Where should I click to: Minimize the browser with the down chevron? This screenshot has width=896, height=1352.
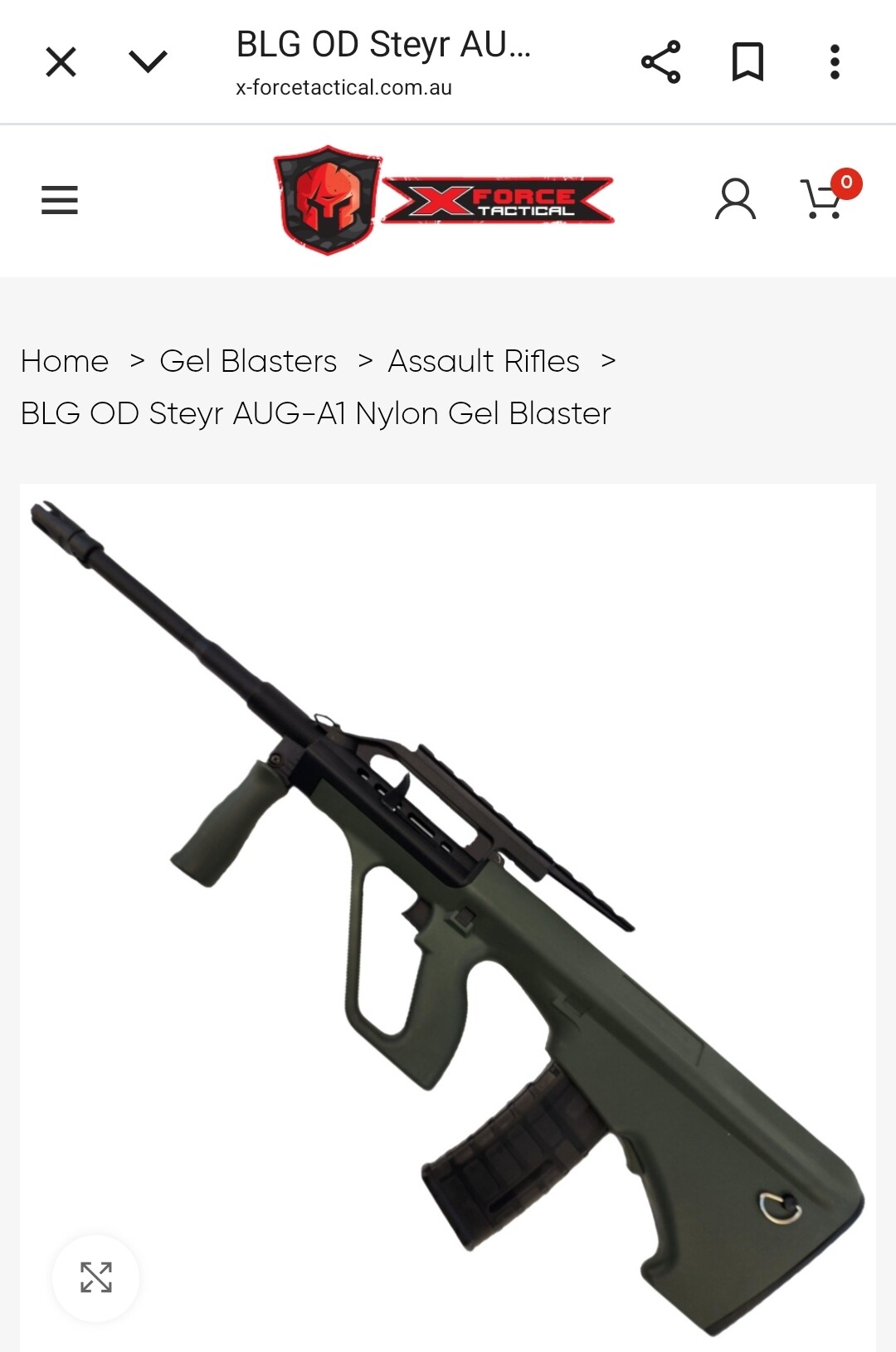149,62
